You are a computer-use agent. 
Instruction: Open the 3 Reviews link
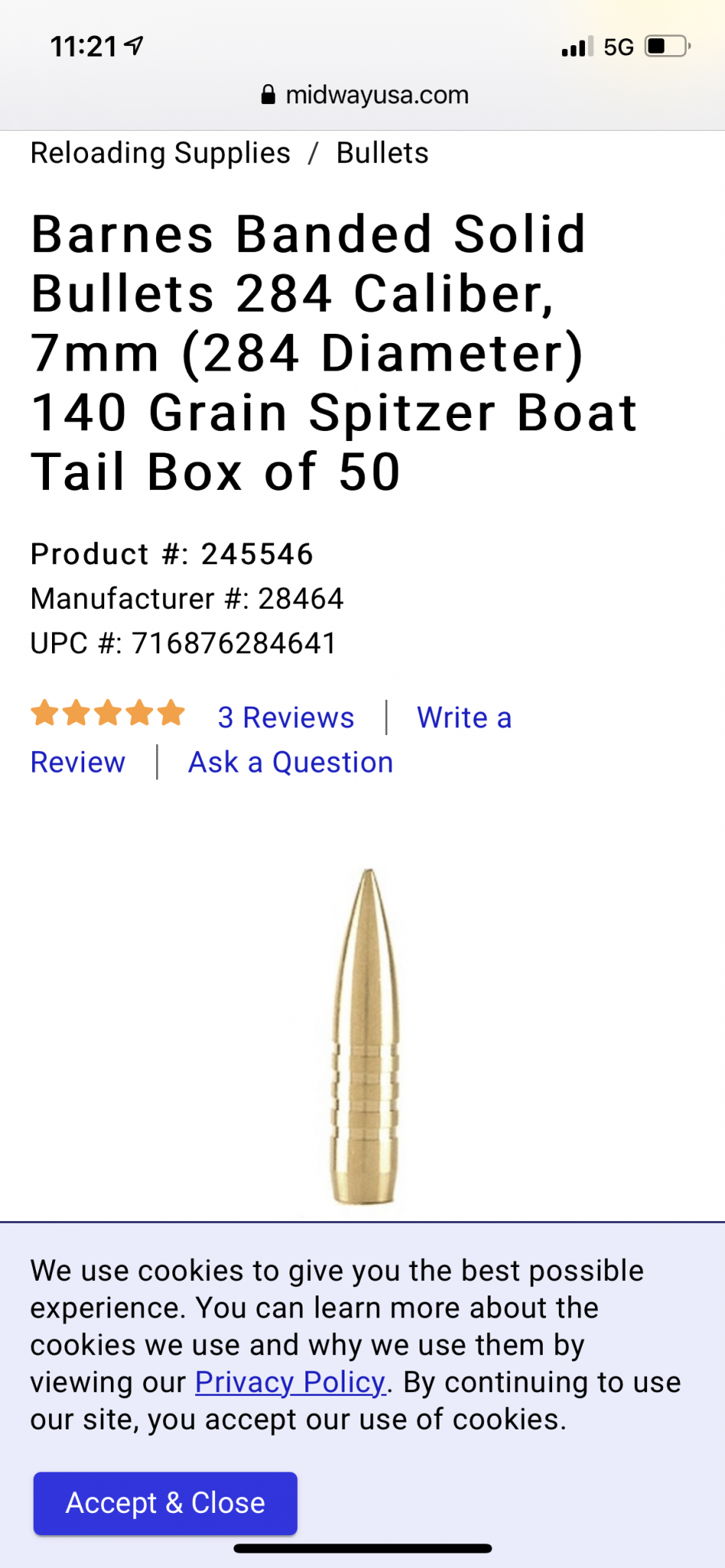point(286,717)
